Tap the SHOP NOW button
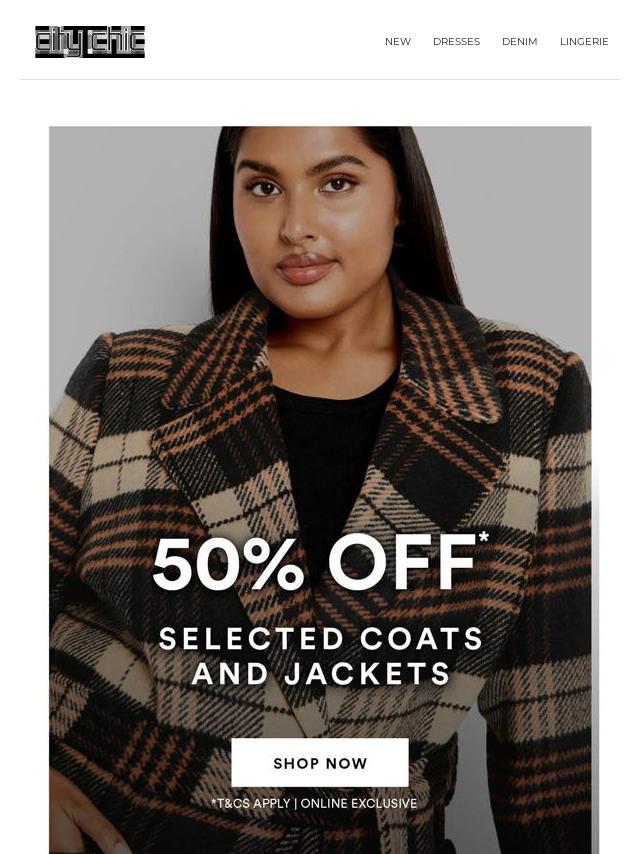Viewport: 640px width, 854px height. click(x=320, y=763)
